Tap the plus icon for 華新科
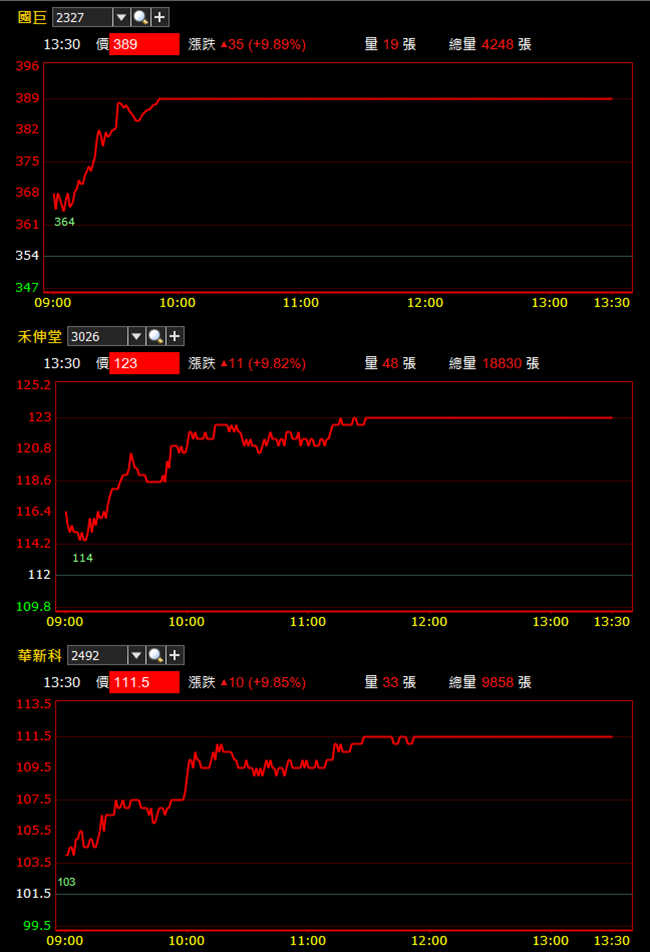This screenshot has width=650, height=952. 176,655
